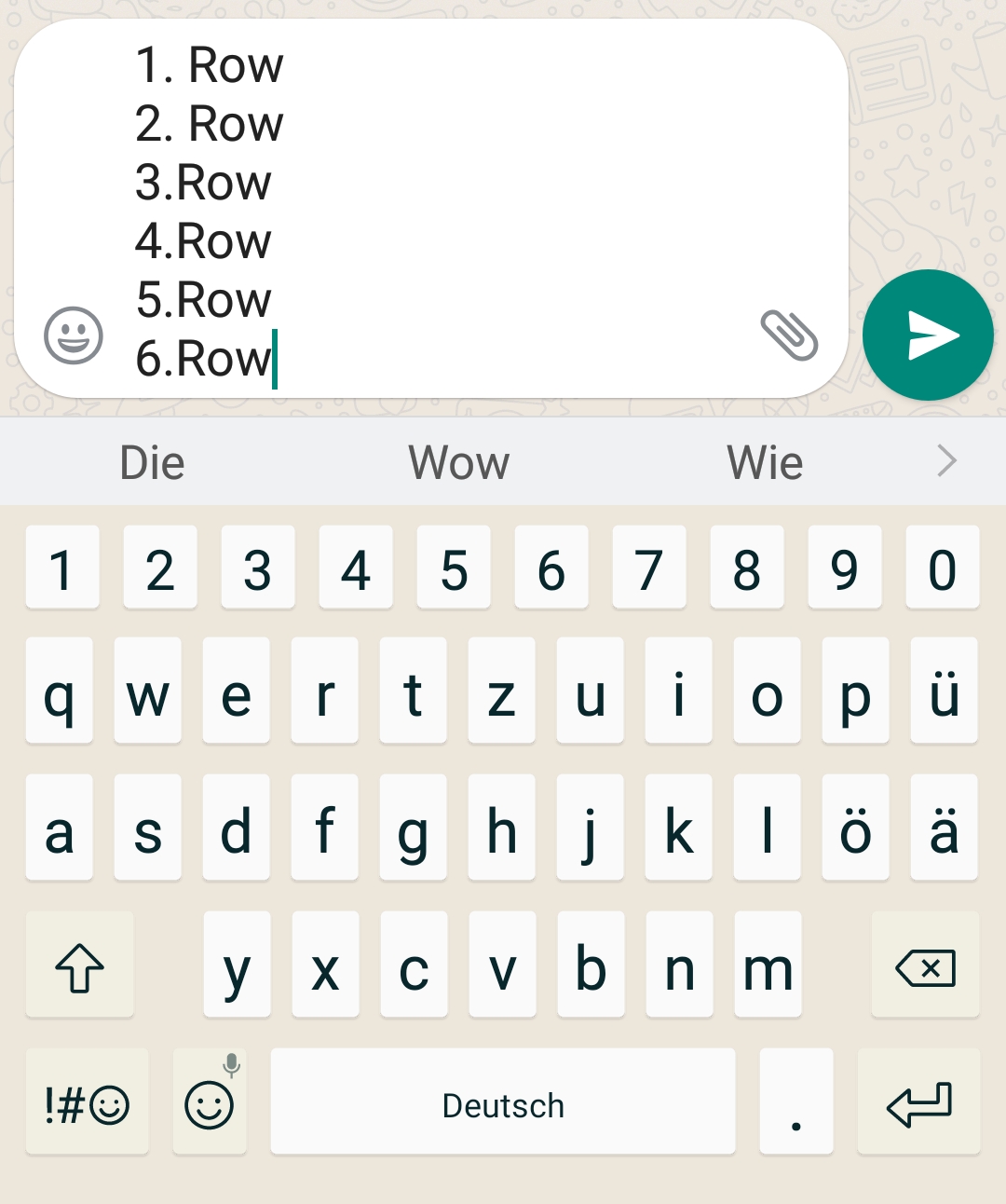Choose the 'Wow' word suggestion
This screenshot has height=1204, width=1006.
coord(459,462)
